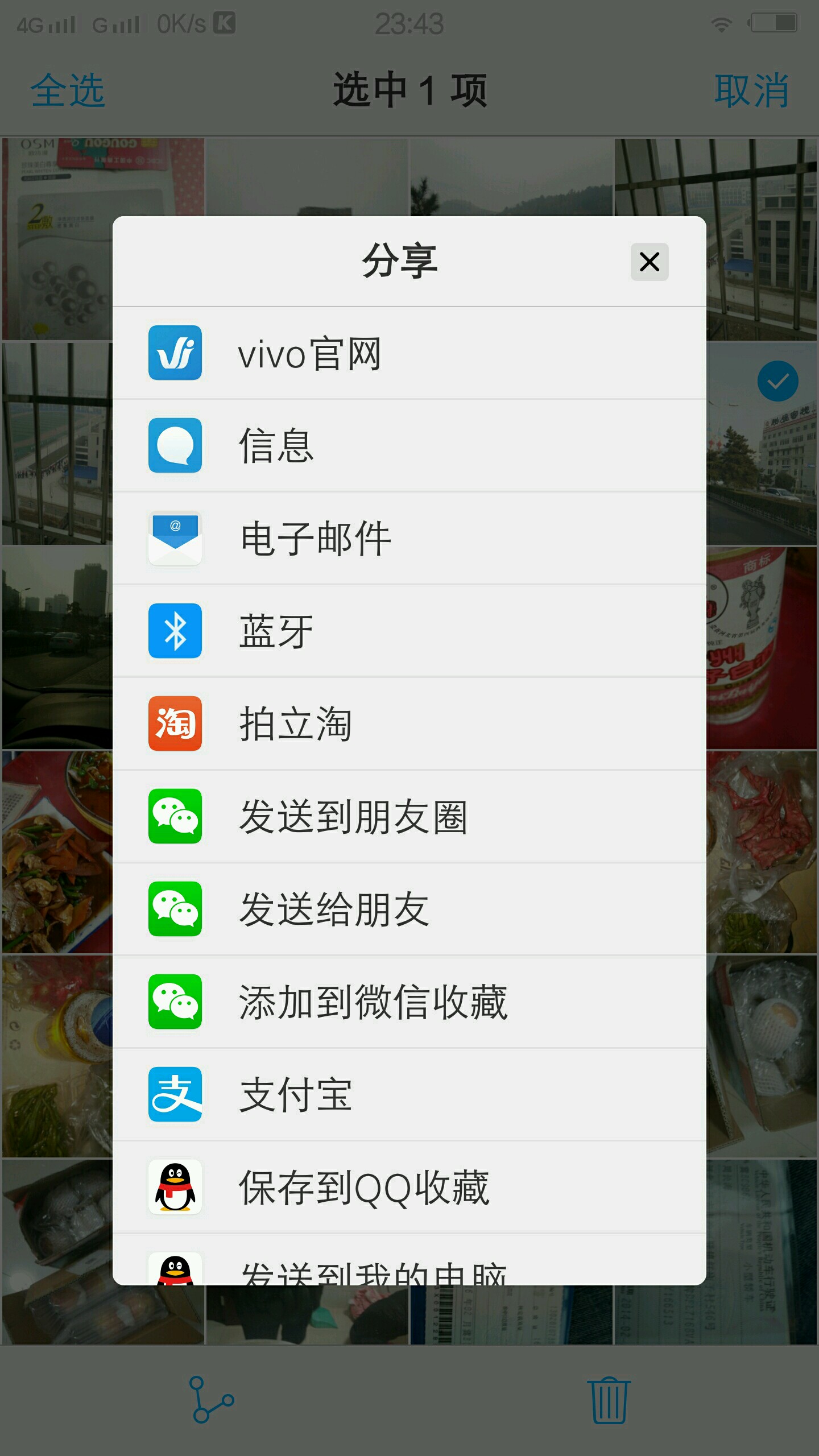The width and height of the screenshot is (819, 1456).
Task: Tap the share icon in the bottom bar
Action: (212, 1400)
